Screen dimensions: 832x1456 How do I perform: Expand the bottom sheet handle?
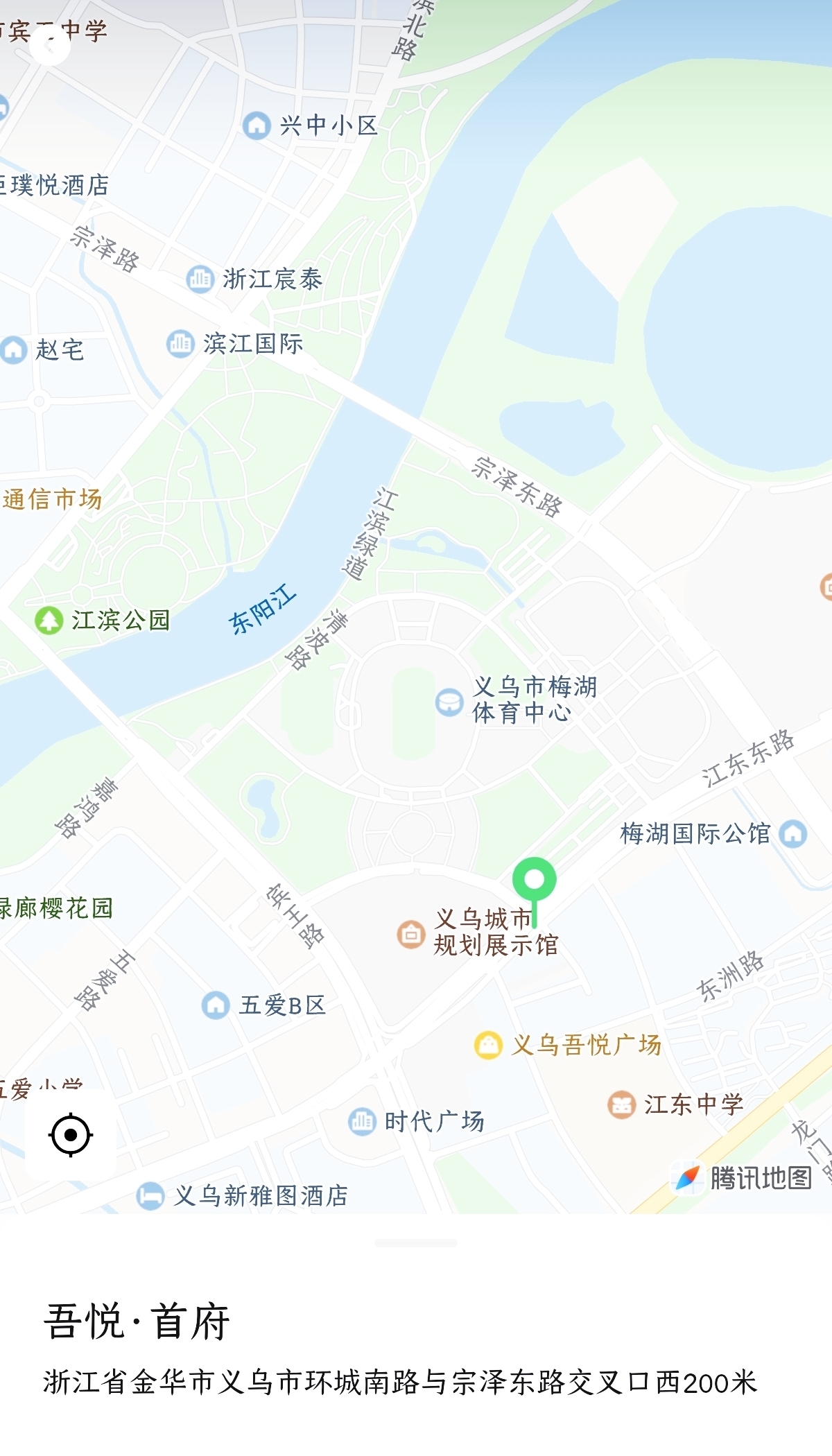tap(416, 1243)
